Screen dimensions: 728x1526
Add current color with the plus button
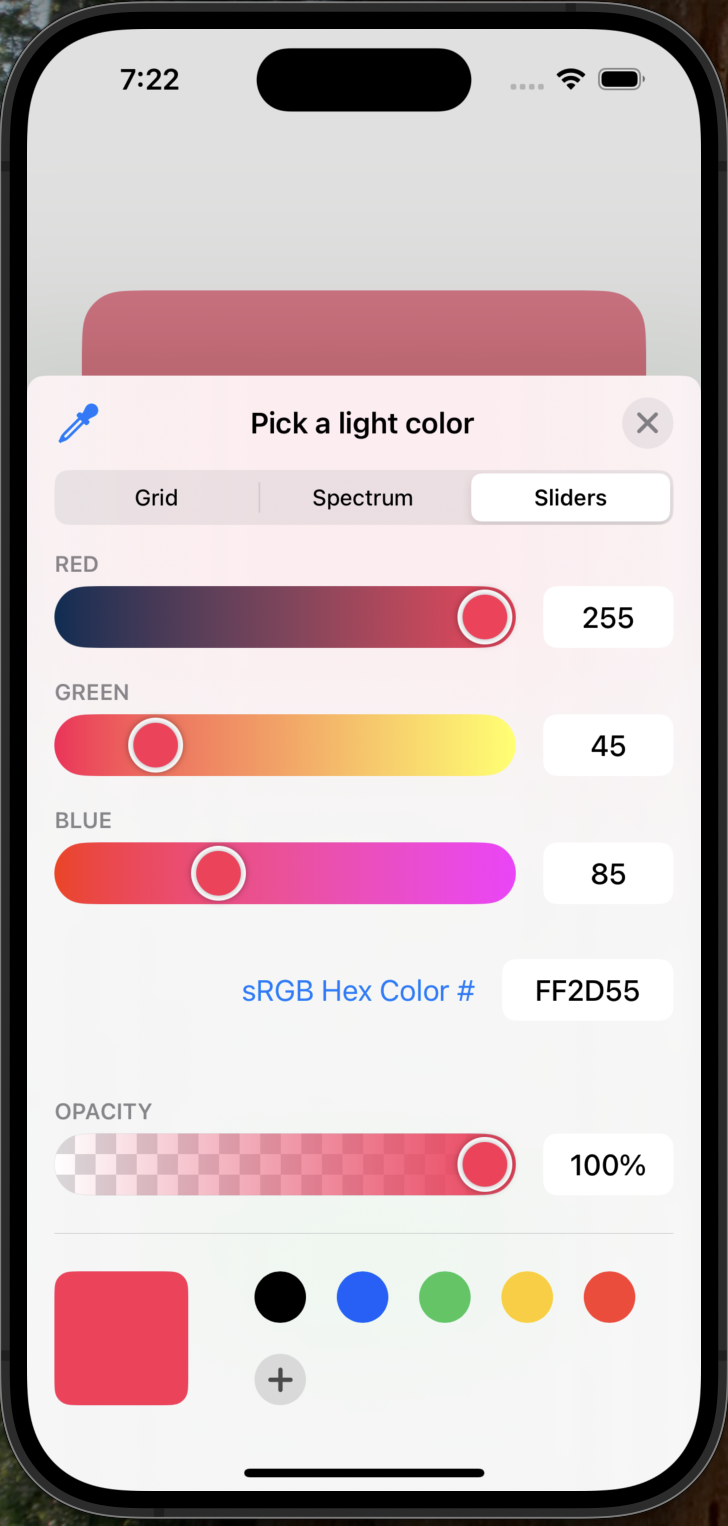(x=280, y=1380)
